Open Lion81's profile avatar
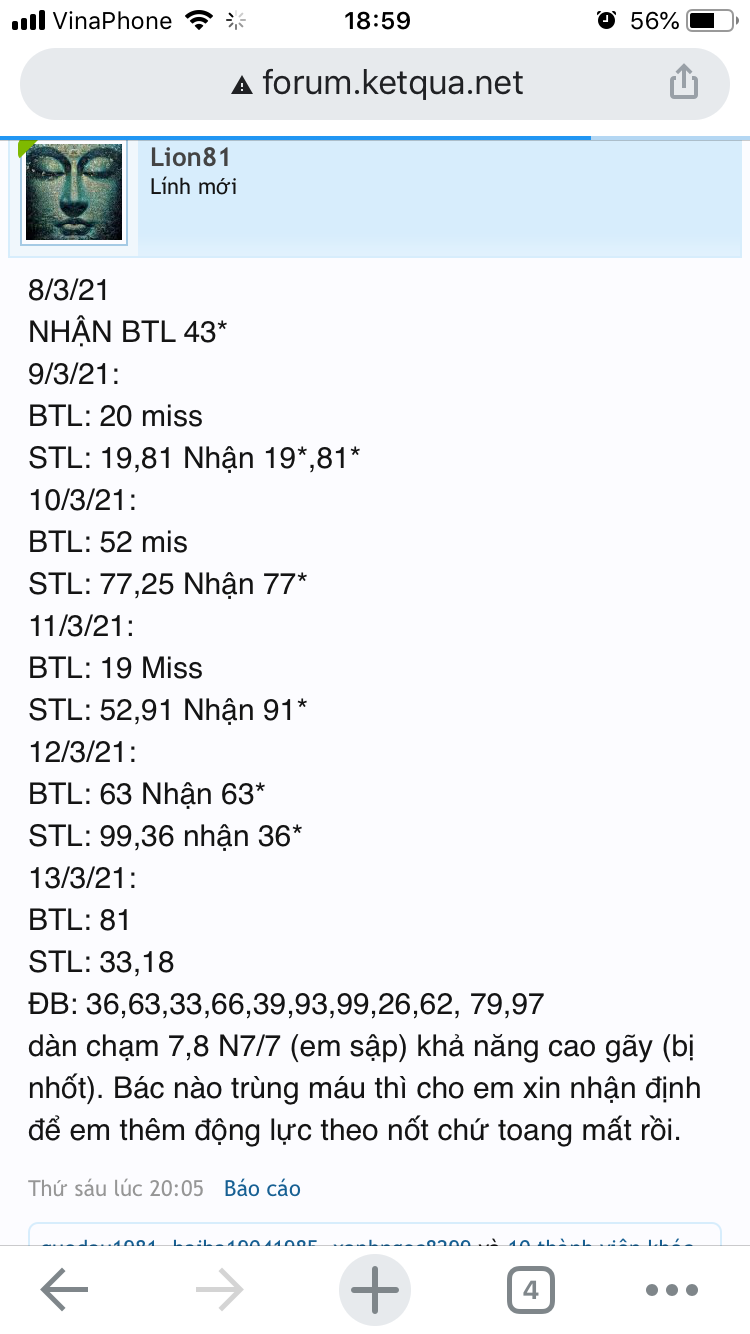The image size is (750, 1334). click(x=74, y=191)
